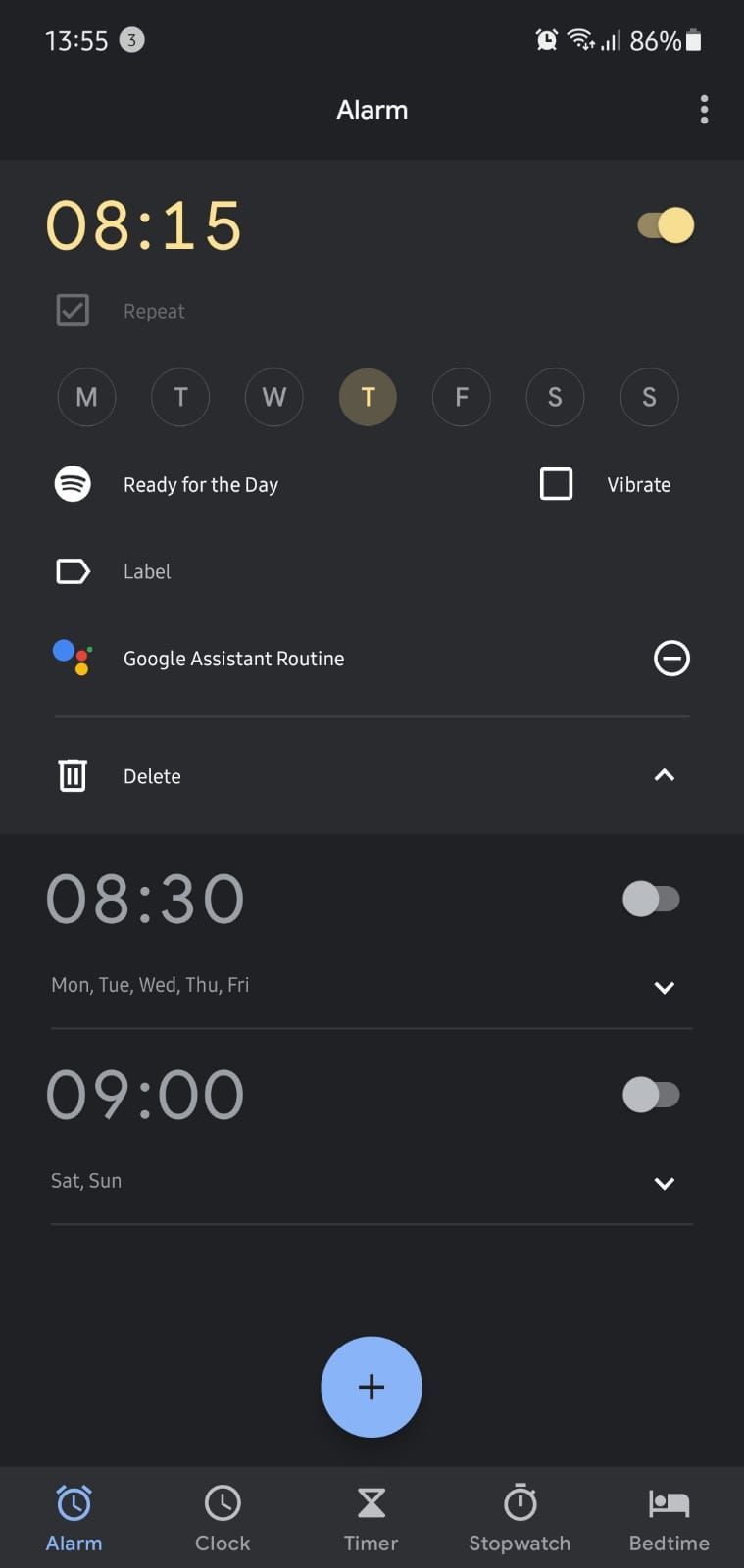Viewport: 744px width, 1568px height.
Task: Add a new alarm
Action: (372, 1387)
